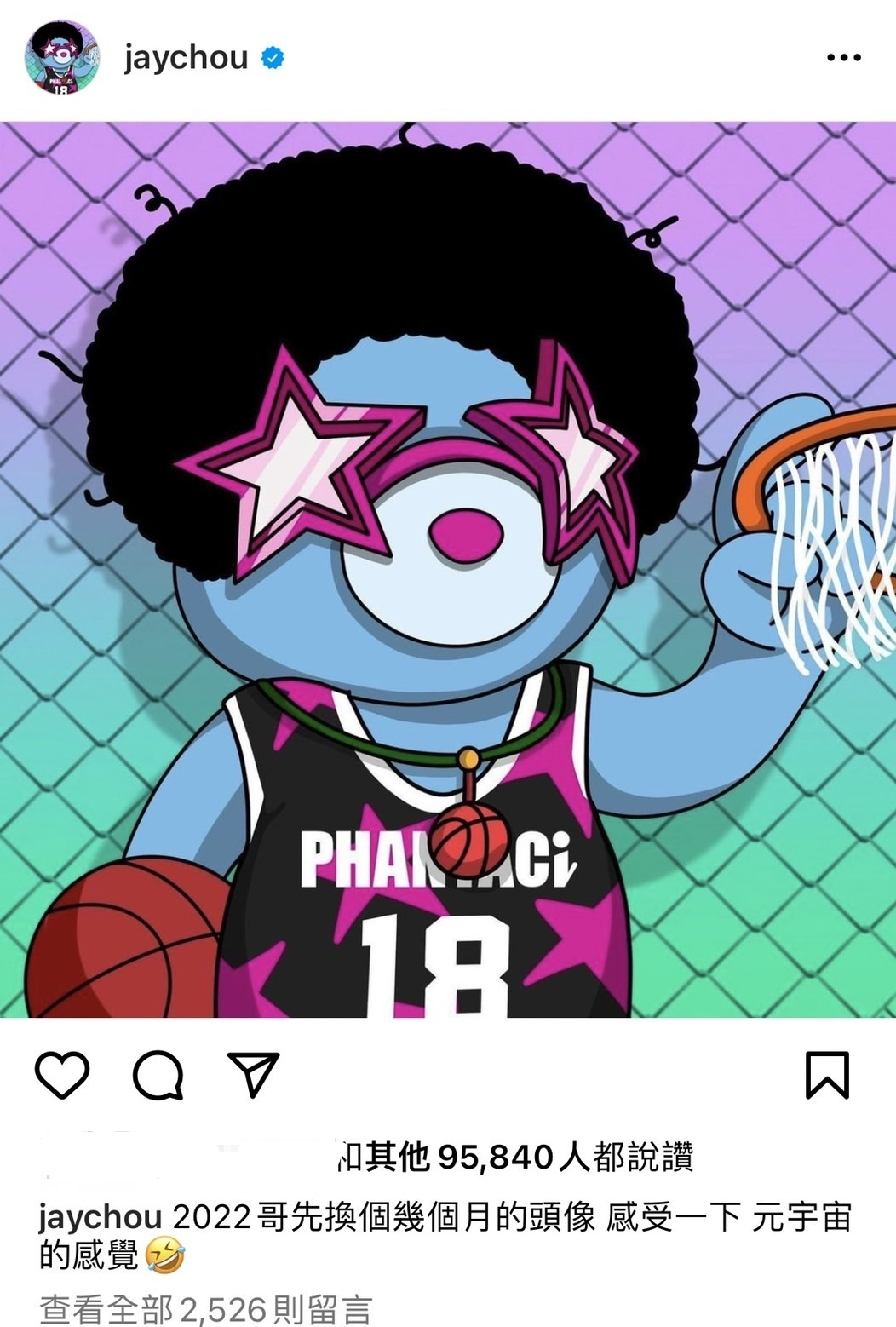Image resolution: width=896 pixels, height=1327 pixels.
Task: Tap the afro character post image
Action: tap(448, 569)
